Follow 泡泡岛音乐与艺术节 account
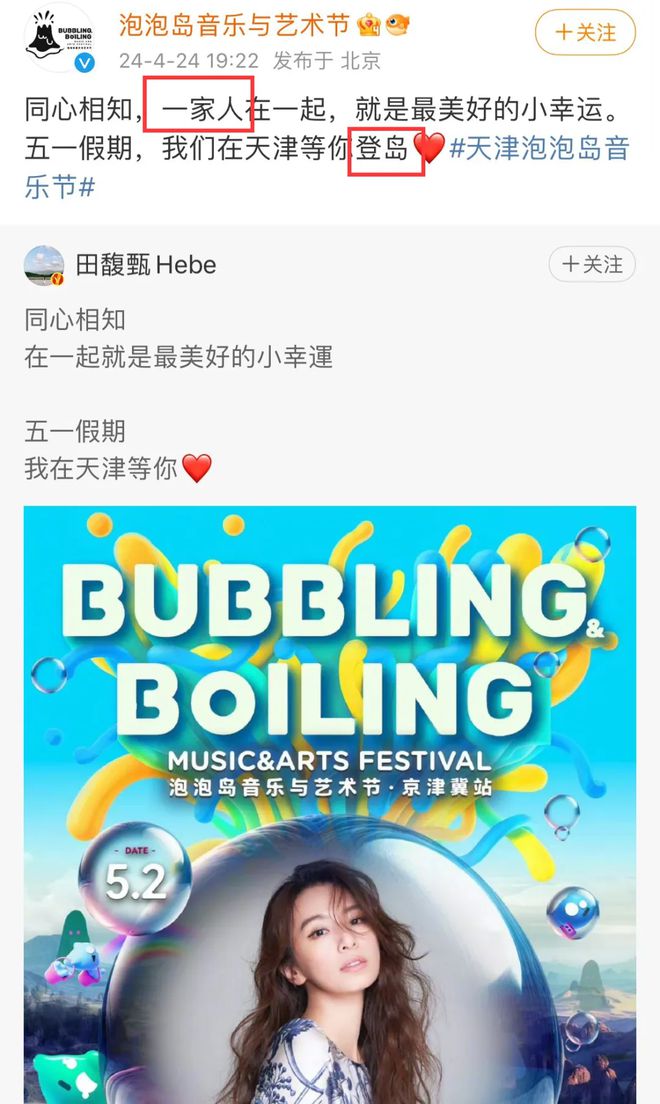The width and height of the screenshot is (660, 1104). click(585, 32)
